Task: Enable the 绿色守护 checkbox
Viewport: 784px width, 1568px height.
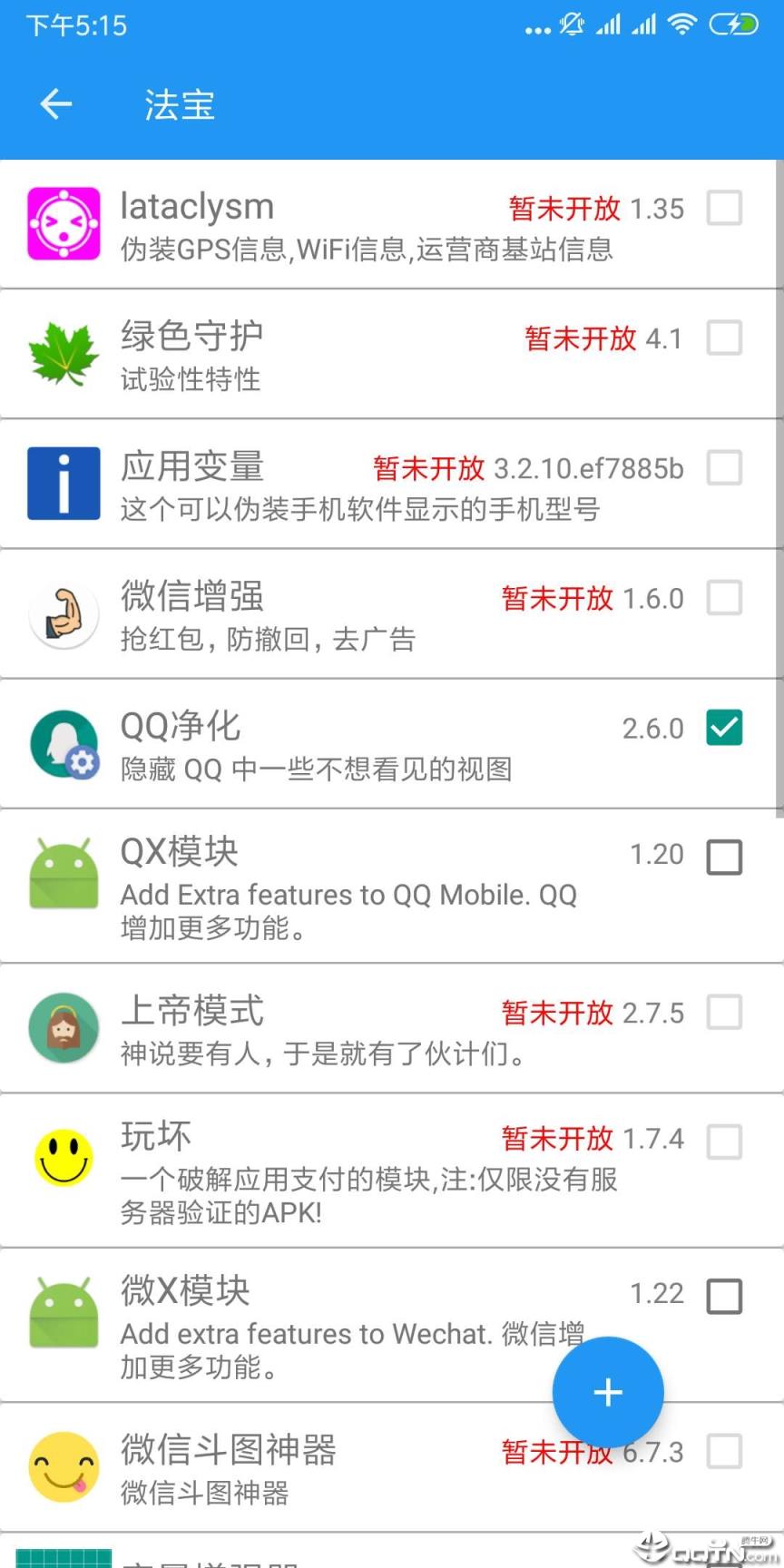Action: pyautogui.click(x=723, y=337)
